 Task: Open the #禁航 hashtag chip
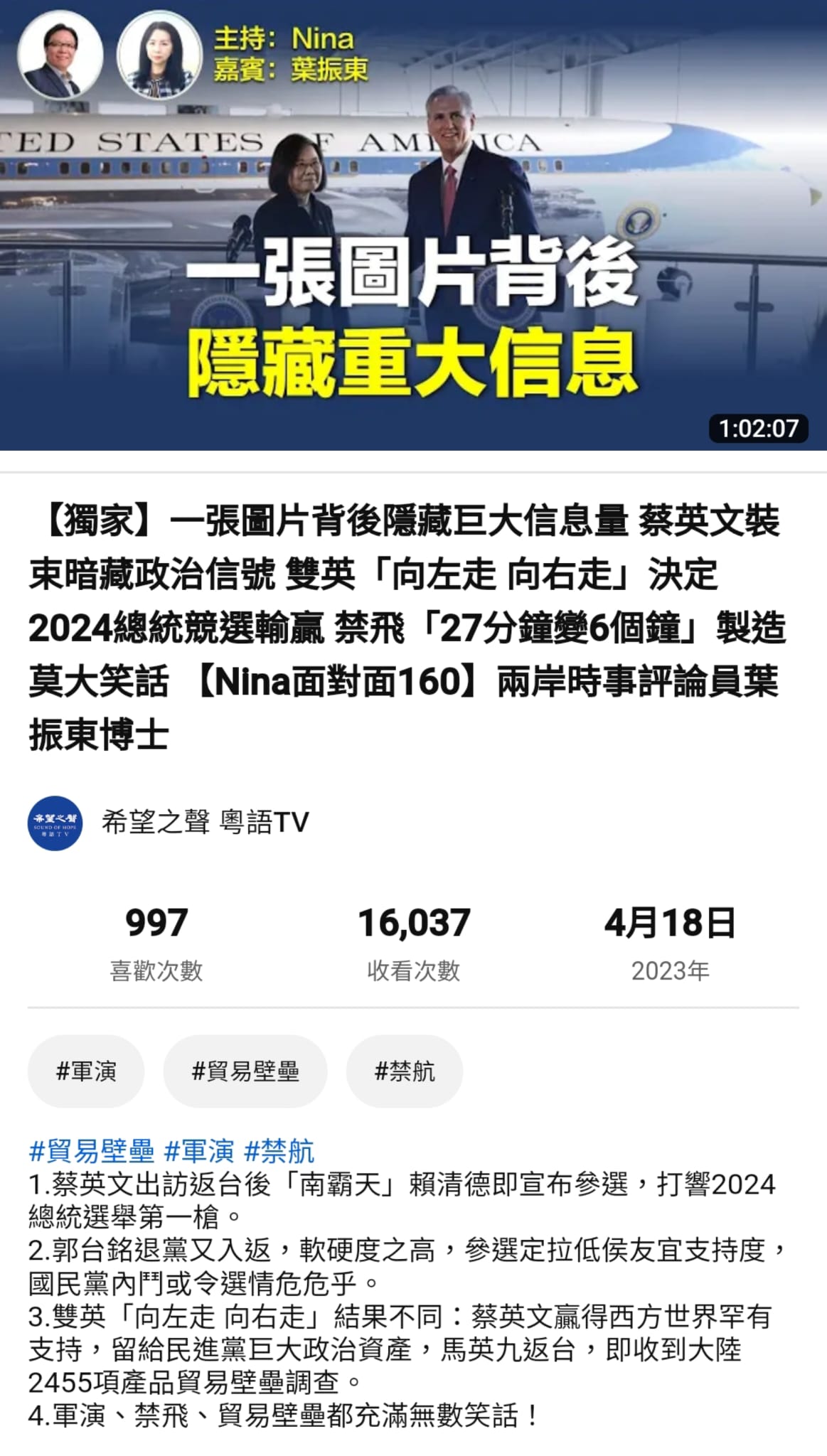(x=405, y=1071)
